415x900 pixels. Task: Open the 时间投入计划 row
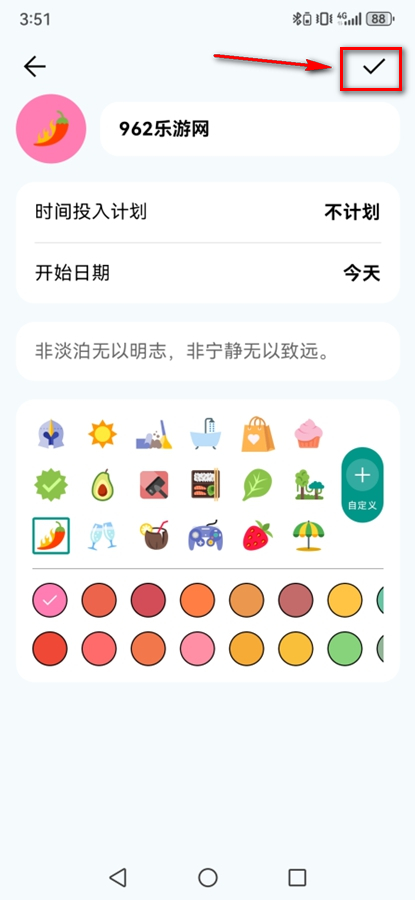pyautogui.click(x=207, y=212)
